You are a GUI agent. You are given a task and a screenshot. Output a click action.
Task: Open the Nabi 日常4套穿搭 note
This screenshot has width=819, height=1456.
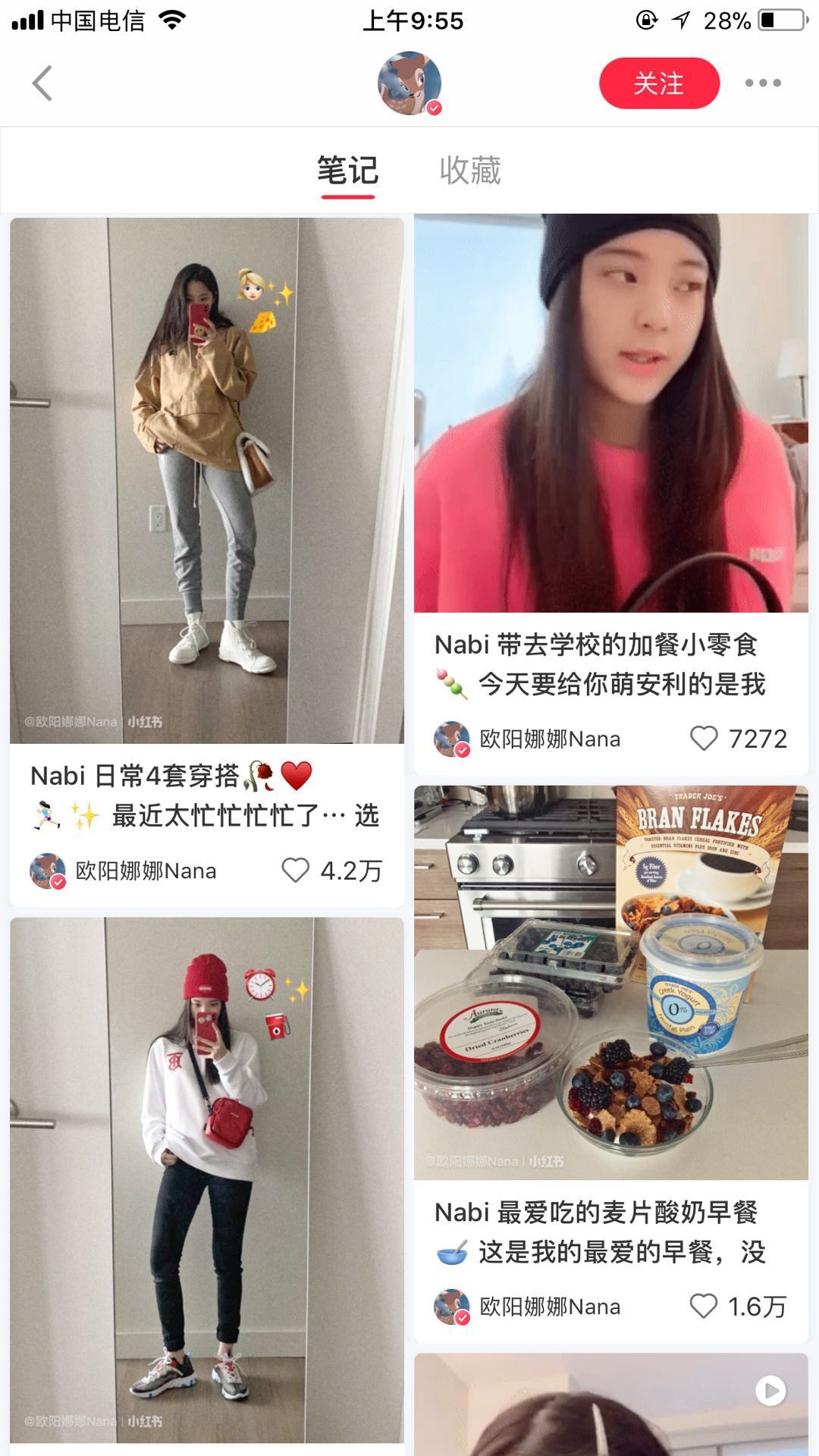coord(206,481)
